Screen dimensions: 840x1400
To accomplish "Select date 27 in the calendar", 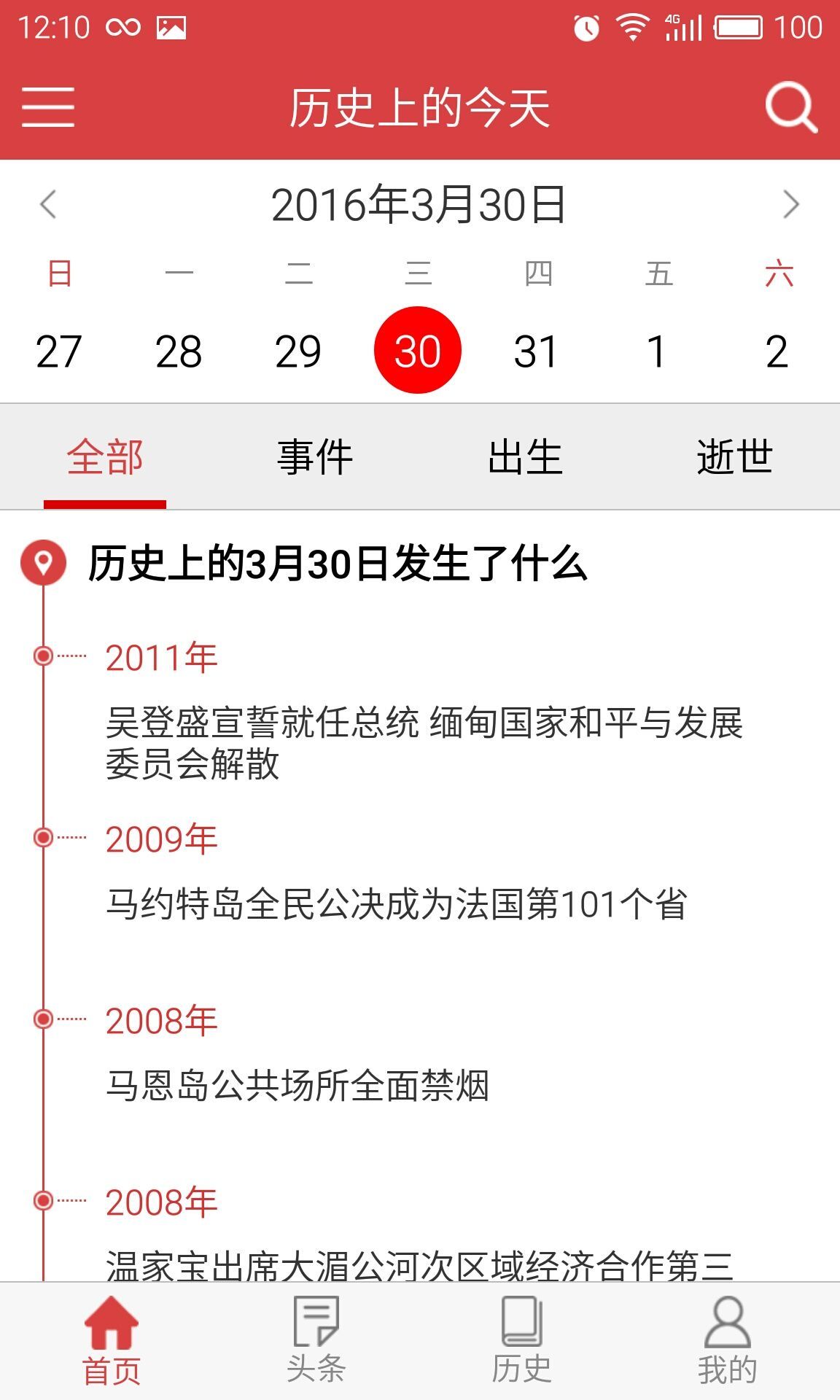I will (58, 351).
